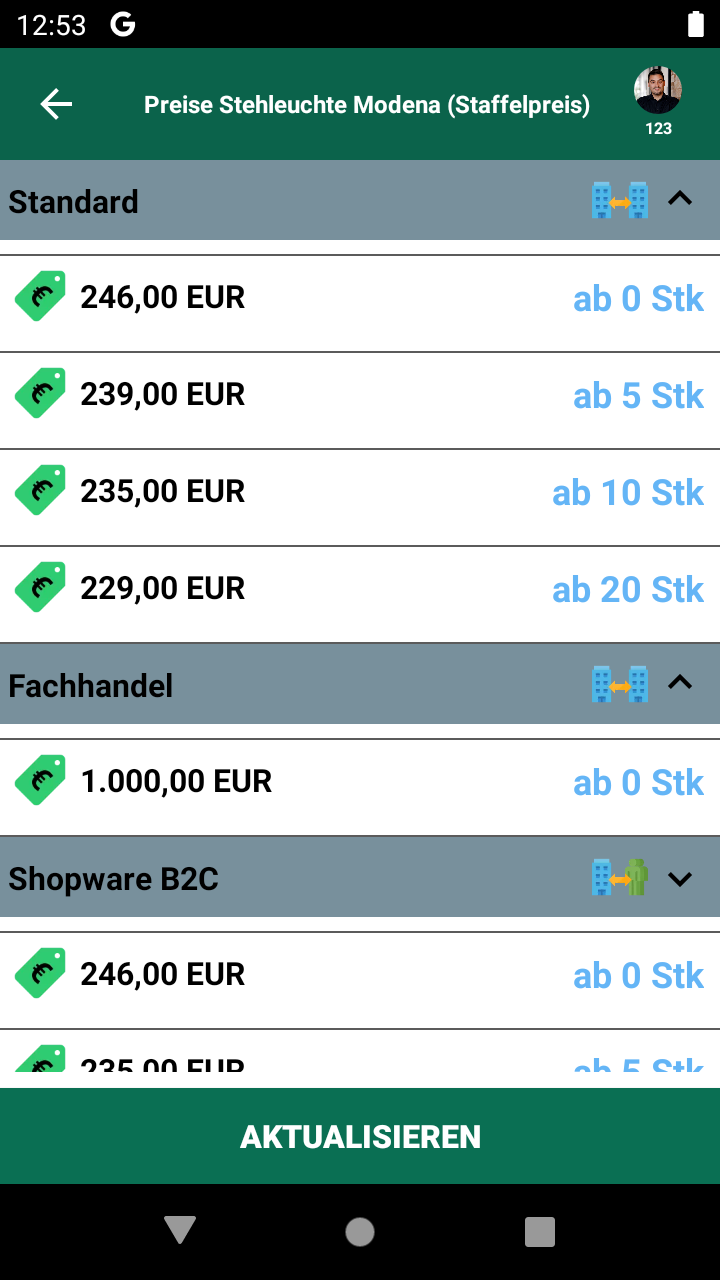
Task: Open the 235,00 EUR ab 10 Stk price
Action: tap(360, 492)
